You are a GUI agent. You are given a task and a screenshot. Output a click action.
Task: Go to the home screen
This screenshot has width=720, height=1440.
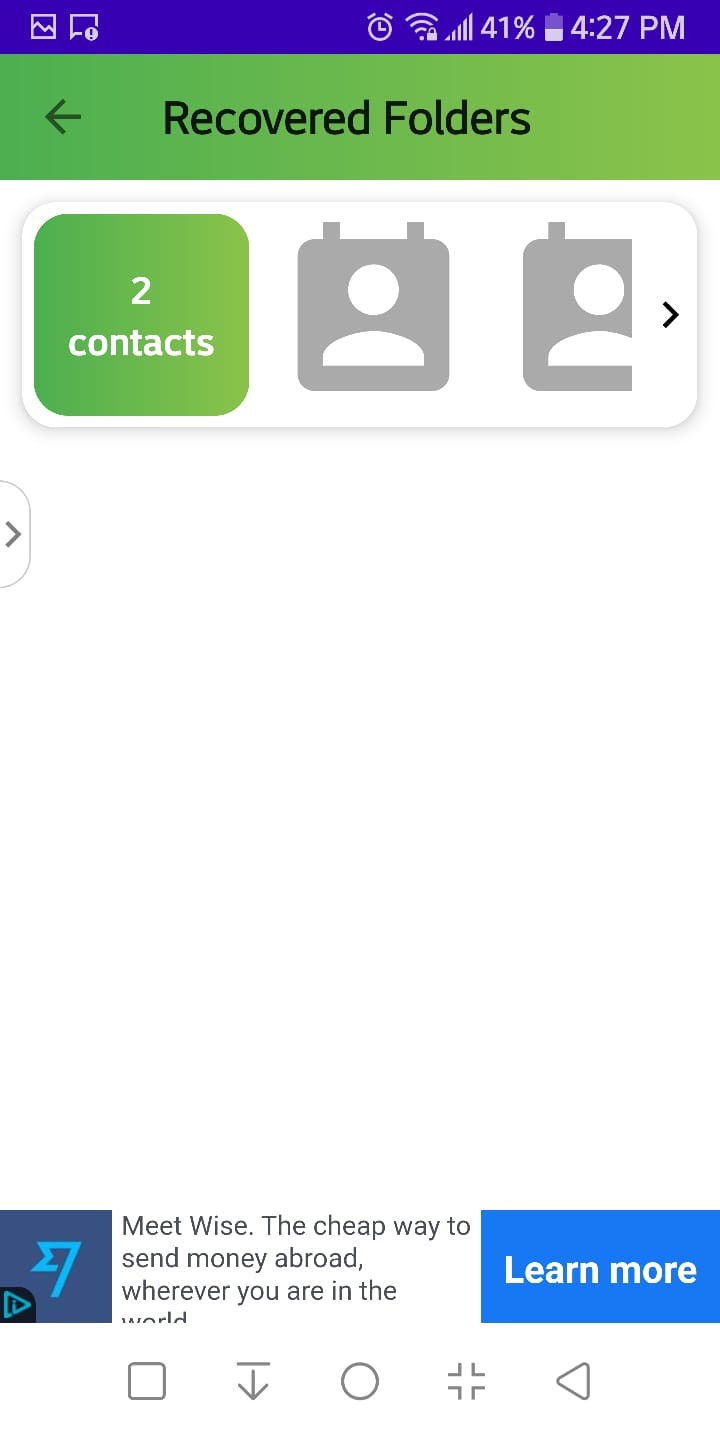tap(360, 1382)
